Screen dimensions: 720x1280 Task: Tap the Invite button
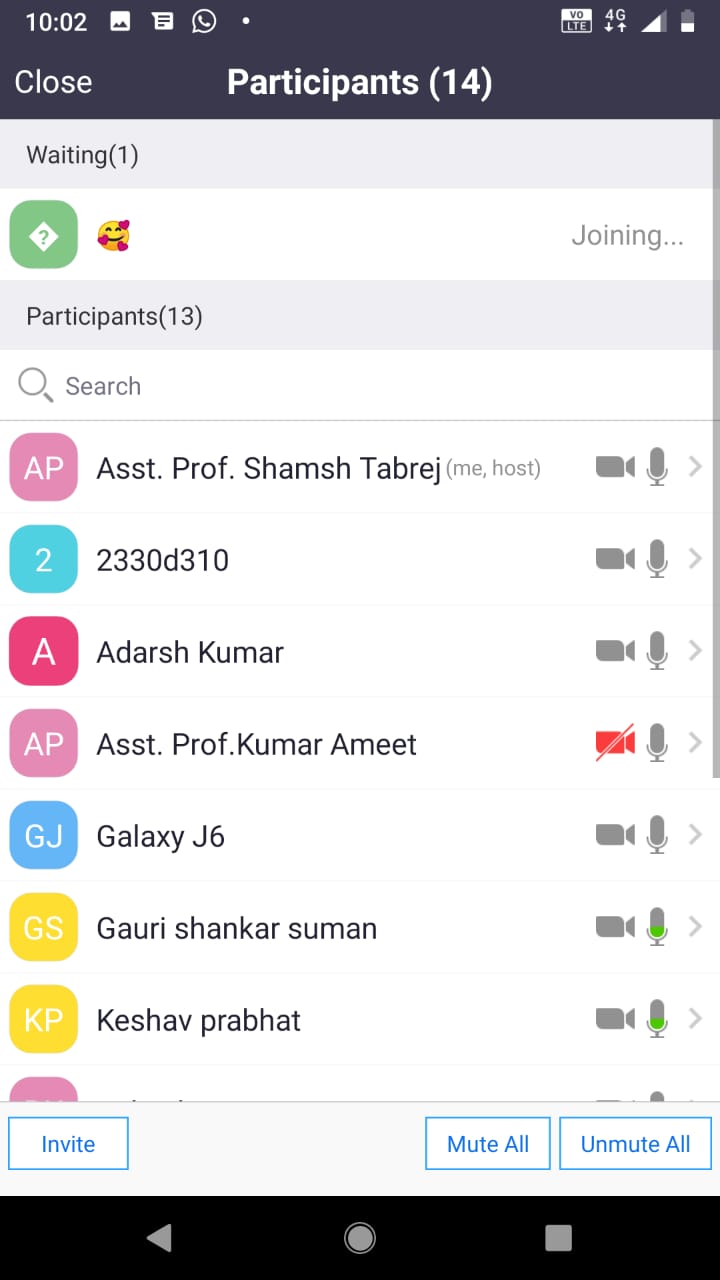(68, 1144)
